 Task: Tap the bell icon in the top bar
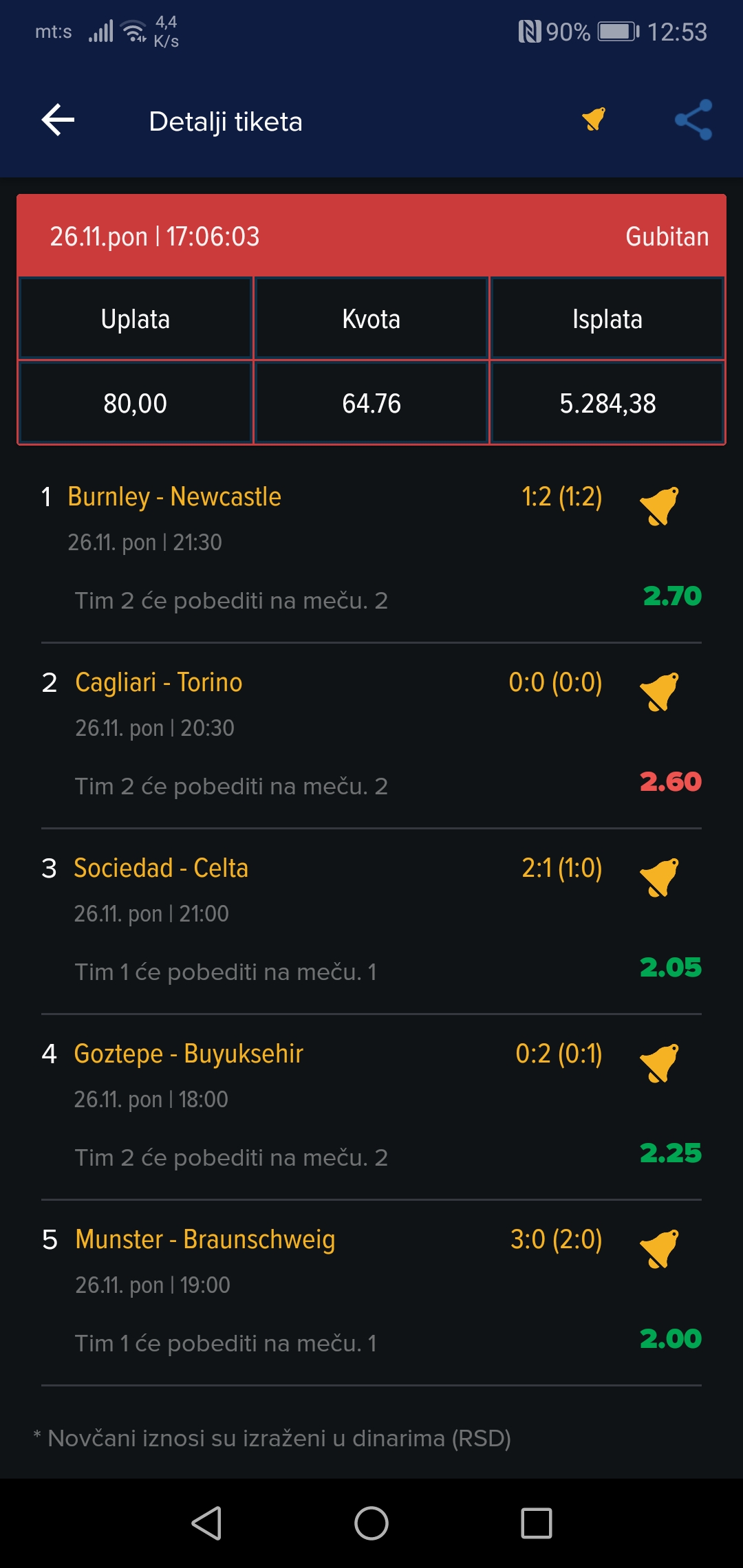[x=594, y=119]
